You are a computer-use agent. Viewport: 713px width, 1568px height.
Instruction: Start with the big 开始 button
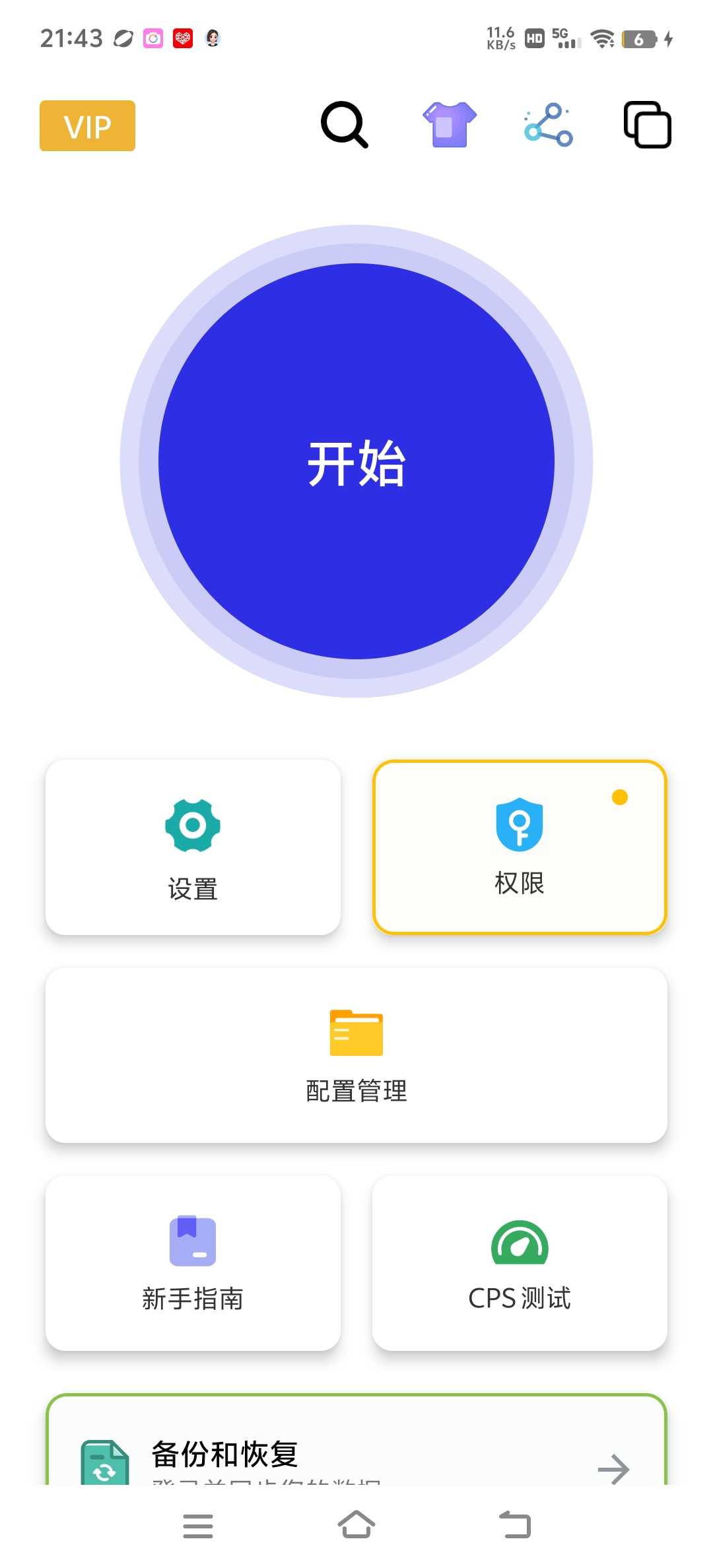tap(356, 461)
